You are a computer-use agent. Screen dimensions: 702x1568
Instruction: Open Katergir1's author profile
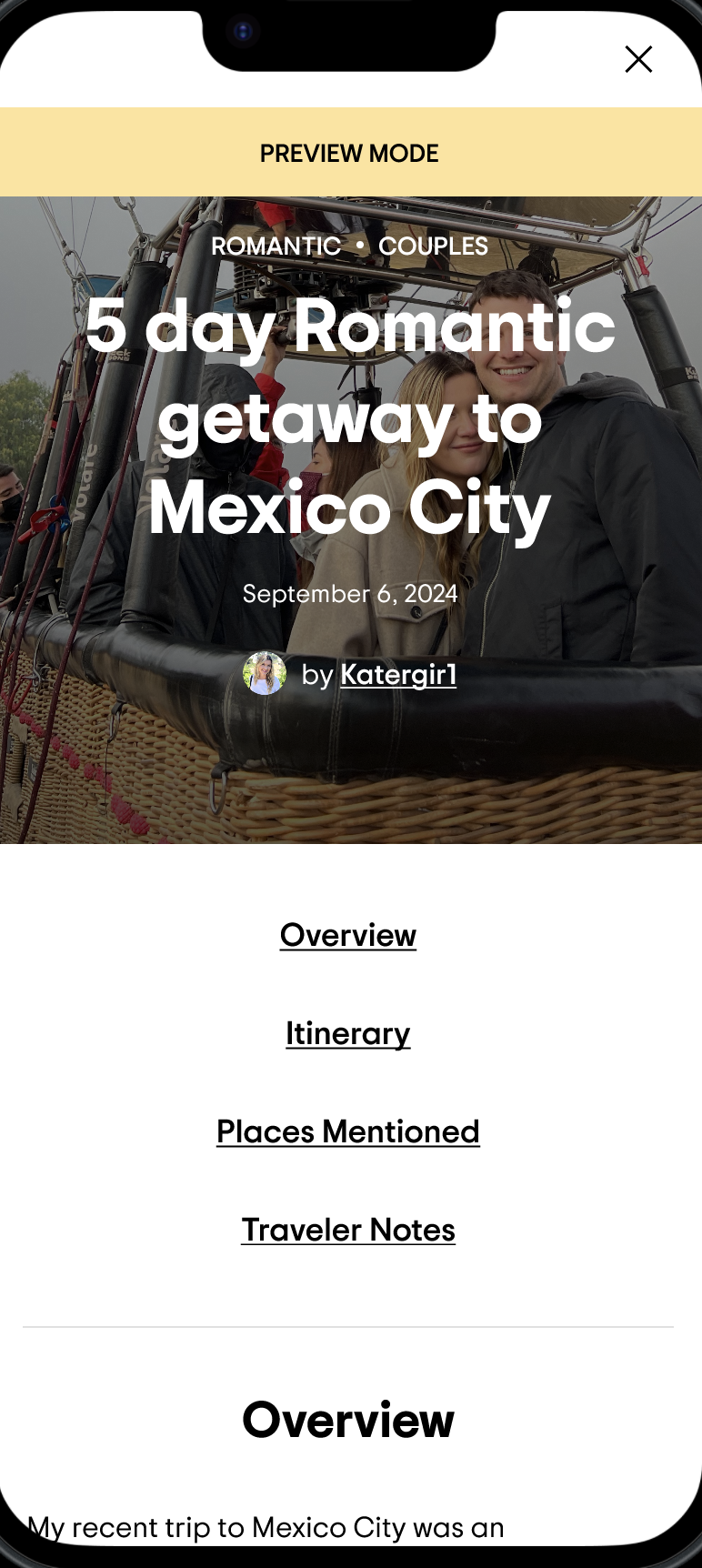point(397,675)
